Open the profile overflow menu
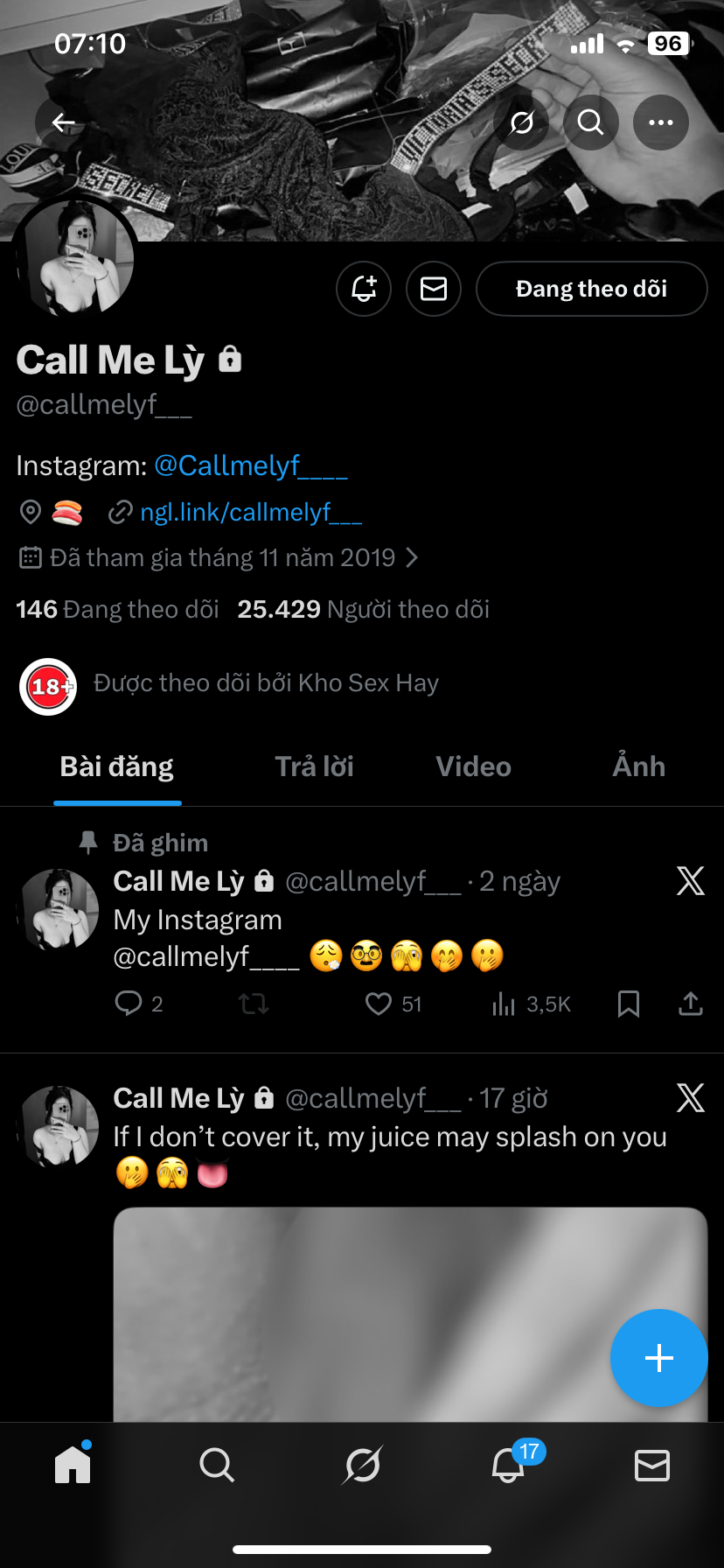724x1568 pixels. [x=661, y=122]
